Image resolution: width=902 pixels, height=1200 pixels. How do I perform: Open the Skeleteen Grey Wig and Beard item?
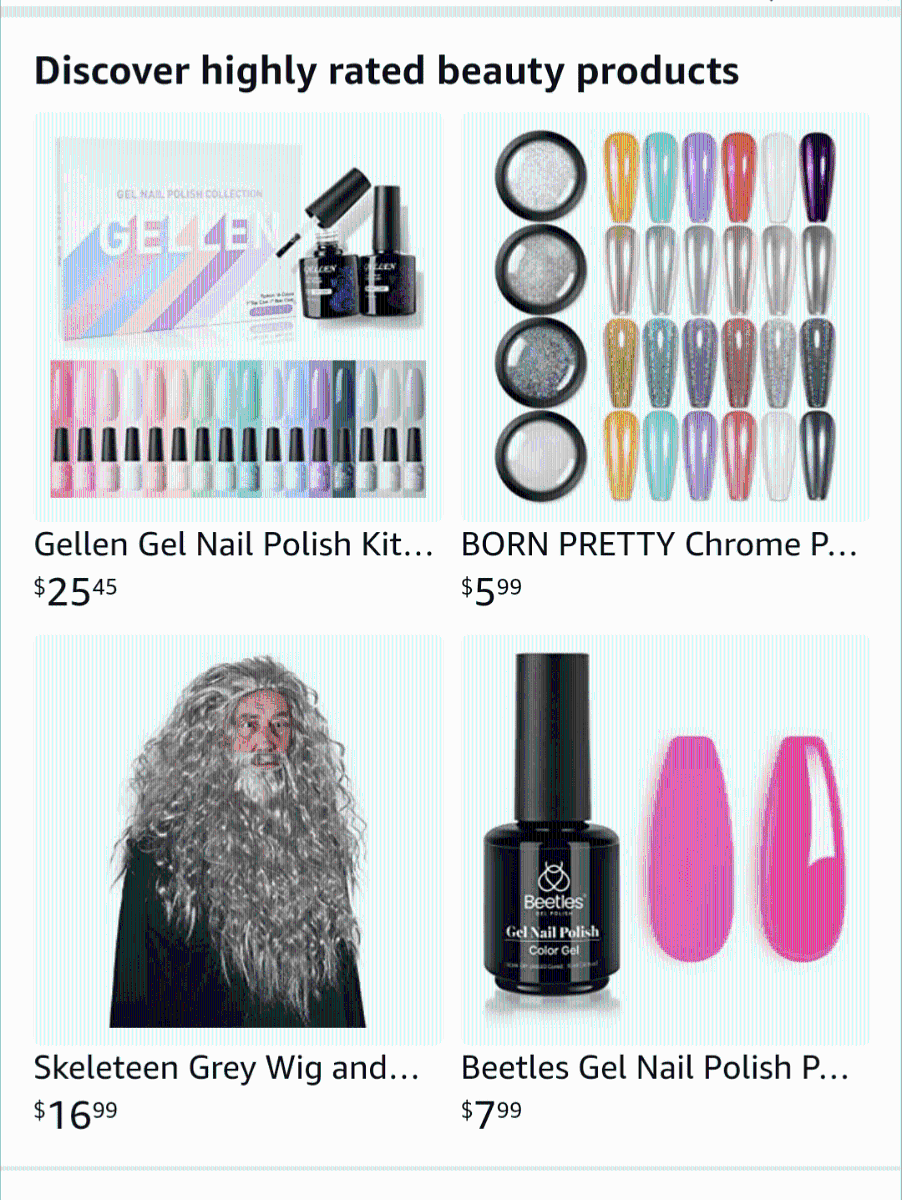tap(238, 840)
